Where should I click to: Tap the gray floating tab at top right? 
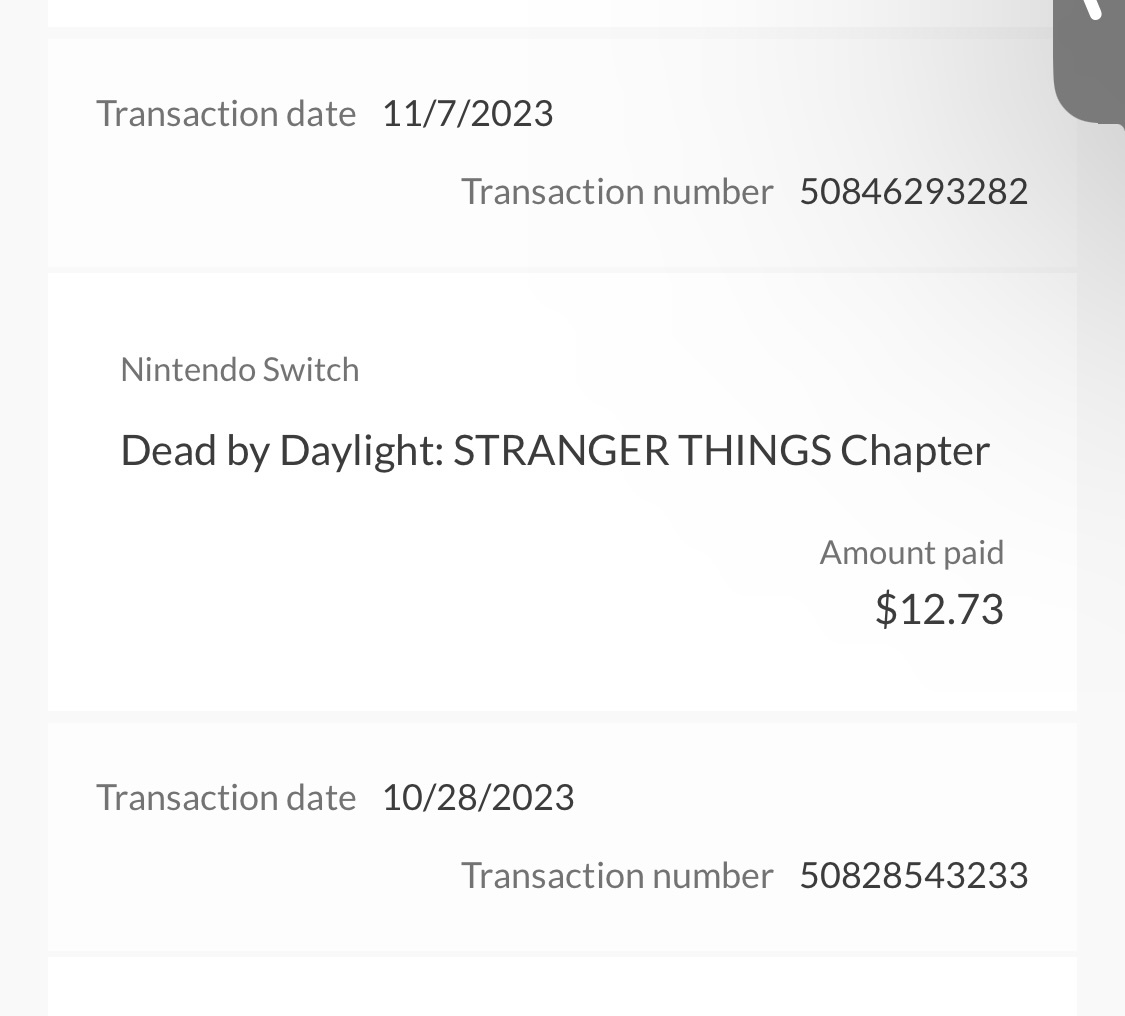click(1092, 55)
